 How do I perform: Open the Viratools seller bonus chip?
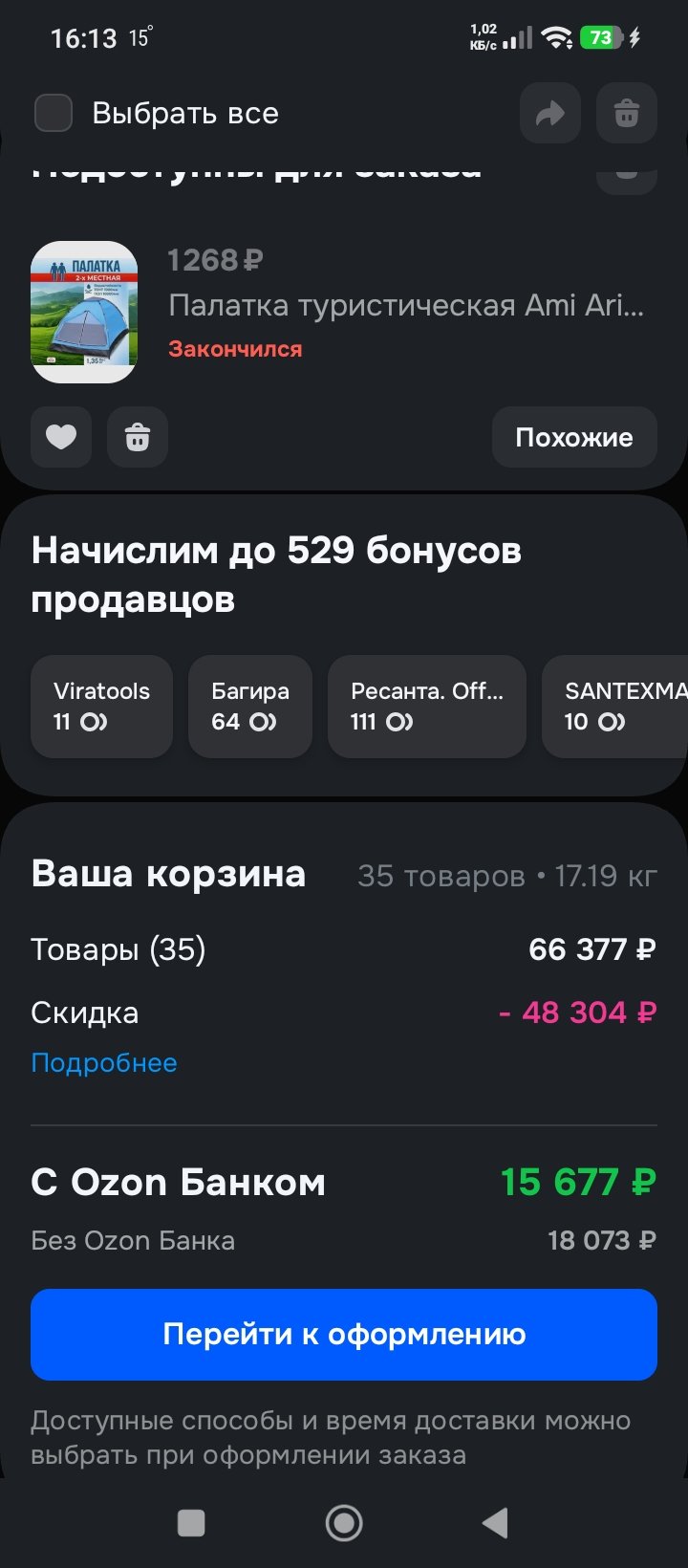(x=101, y=706)
